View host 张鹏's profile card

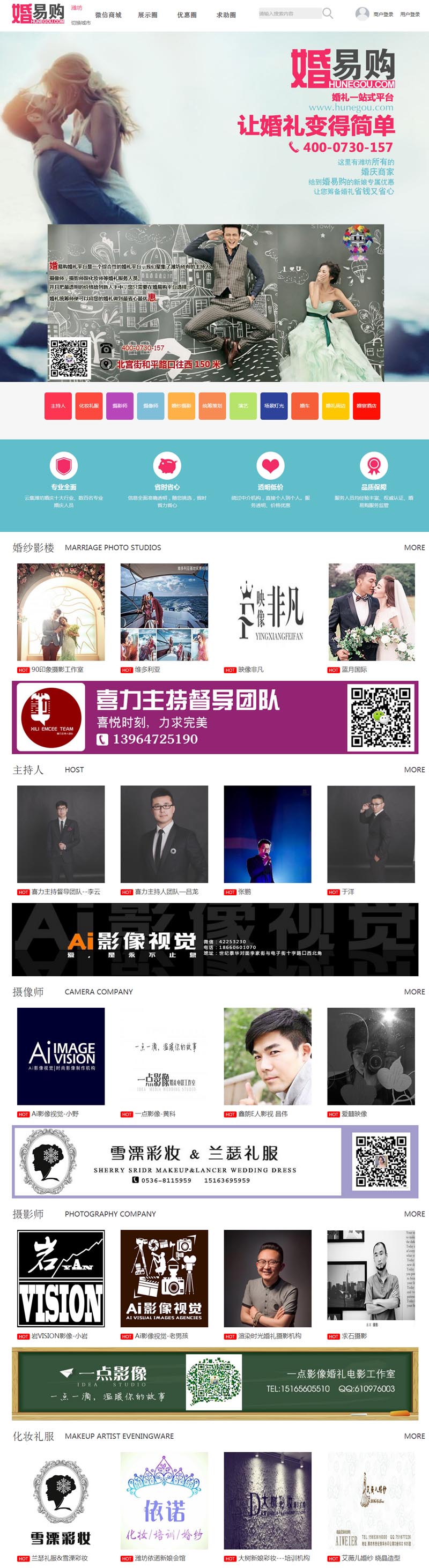click(x=268, y=834)
